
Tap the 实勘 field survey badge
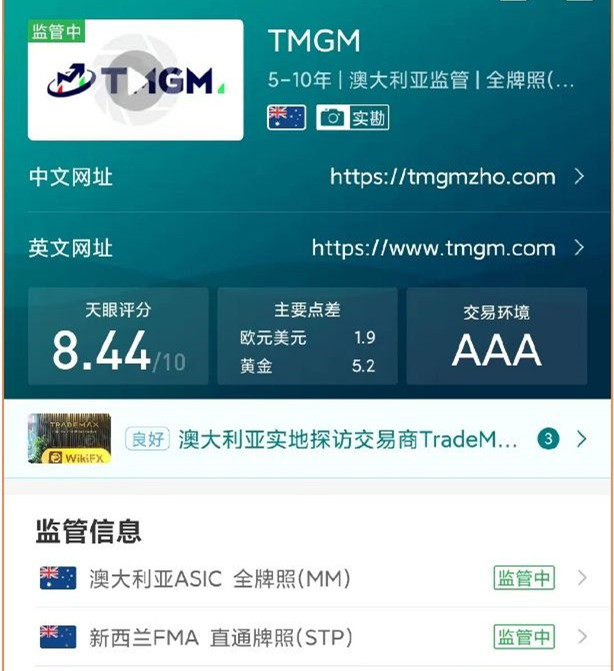pos(353,118)
